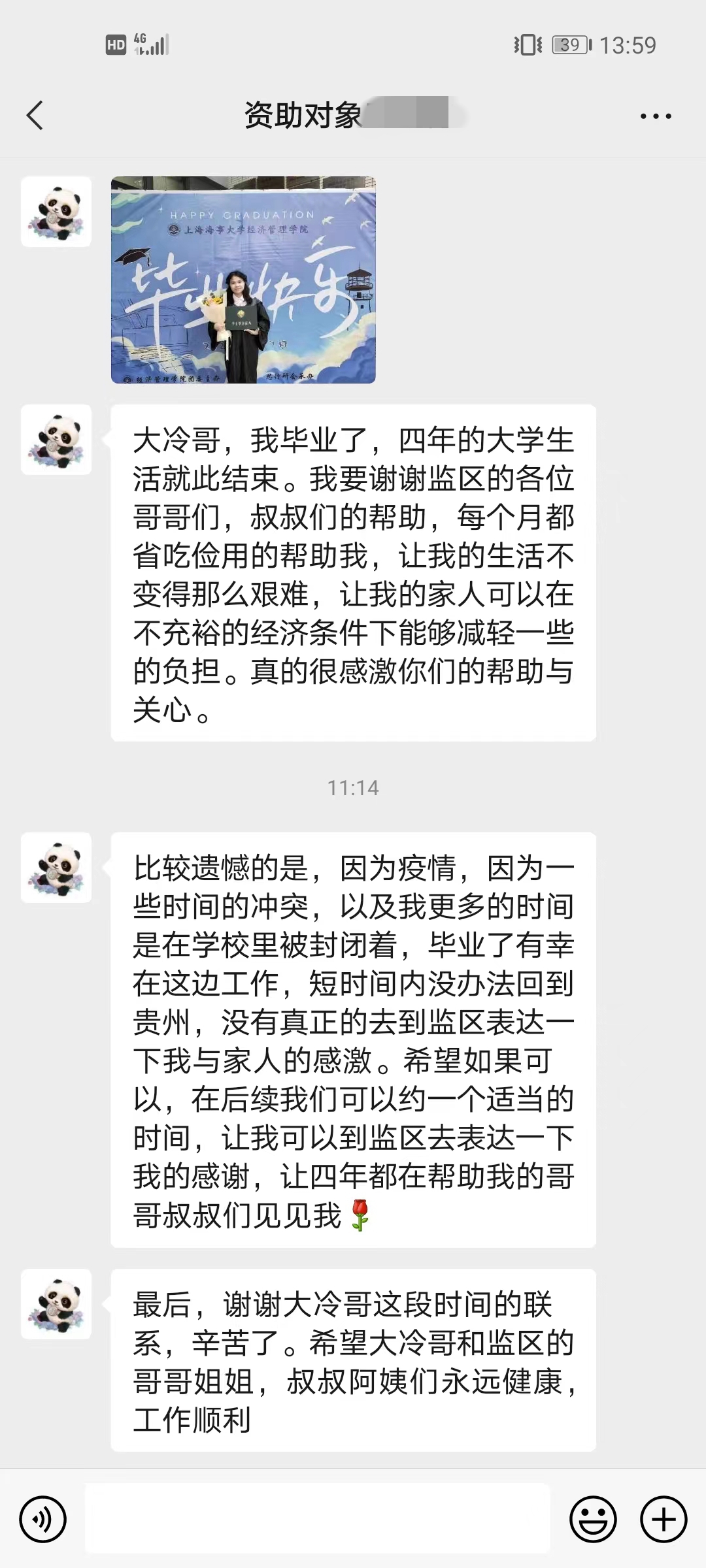
Task: Go back to the chat list
Action: pos(35,116)
